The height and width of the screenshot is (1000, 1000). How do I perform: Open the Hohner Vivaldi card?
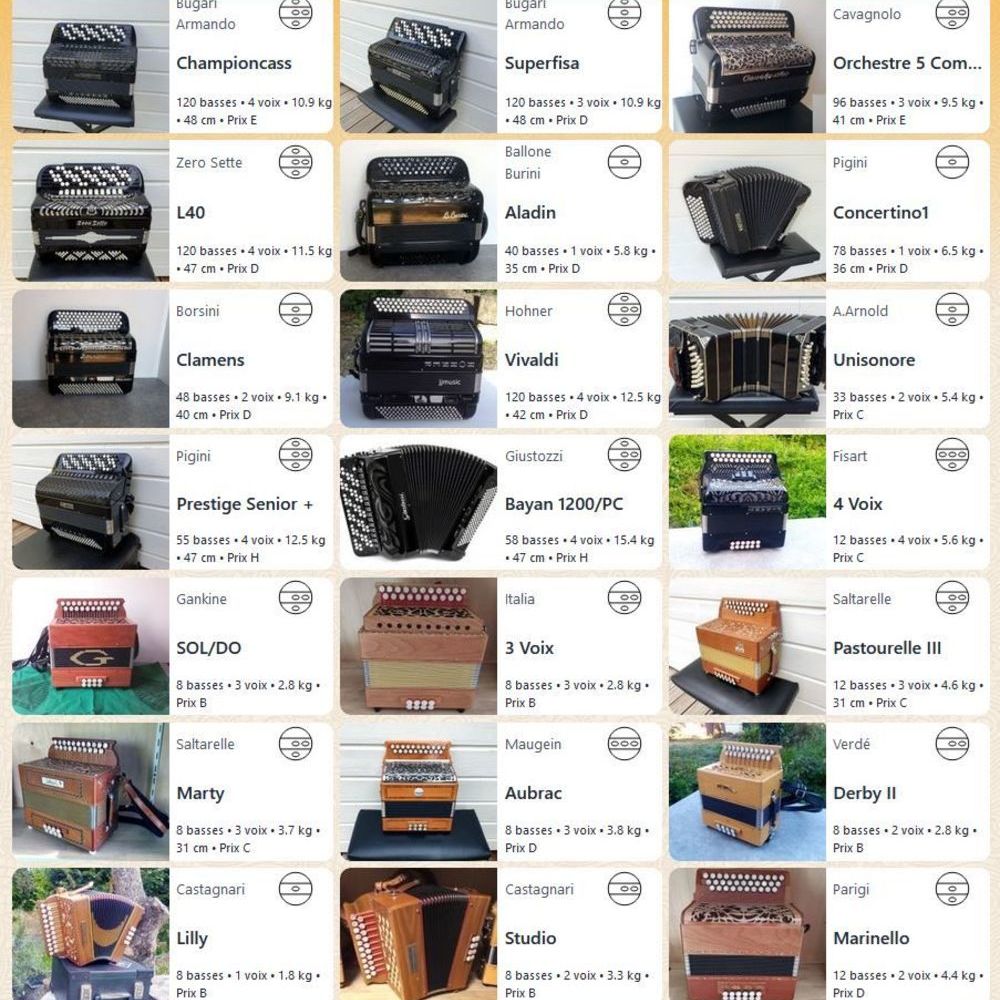pyautogui.click(x=531, y=360)
